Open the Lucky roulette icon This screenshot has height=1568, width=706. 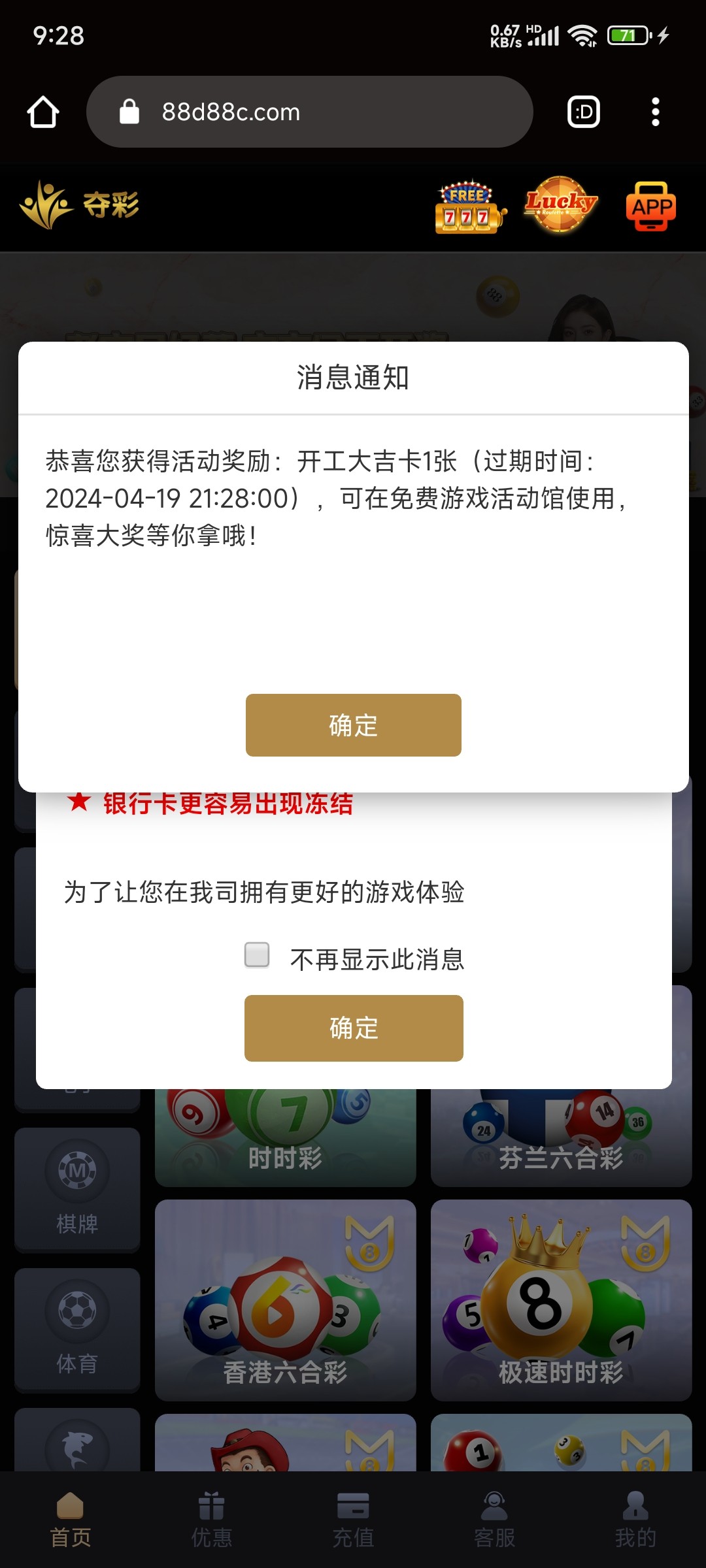click(561, 205)
